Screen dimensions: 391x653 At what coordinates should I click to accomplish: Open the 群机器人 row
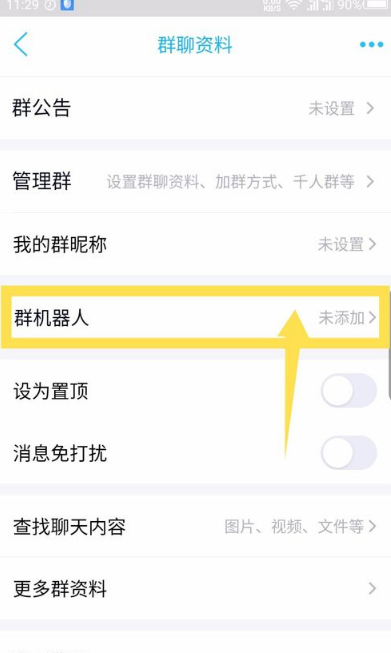[x=195, y=318]
